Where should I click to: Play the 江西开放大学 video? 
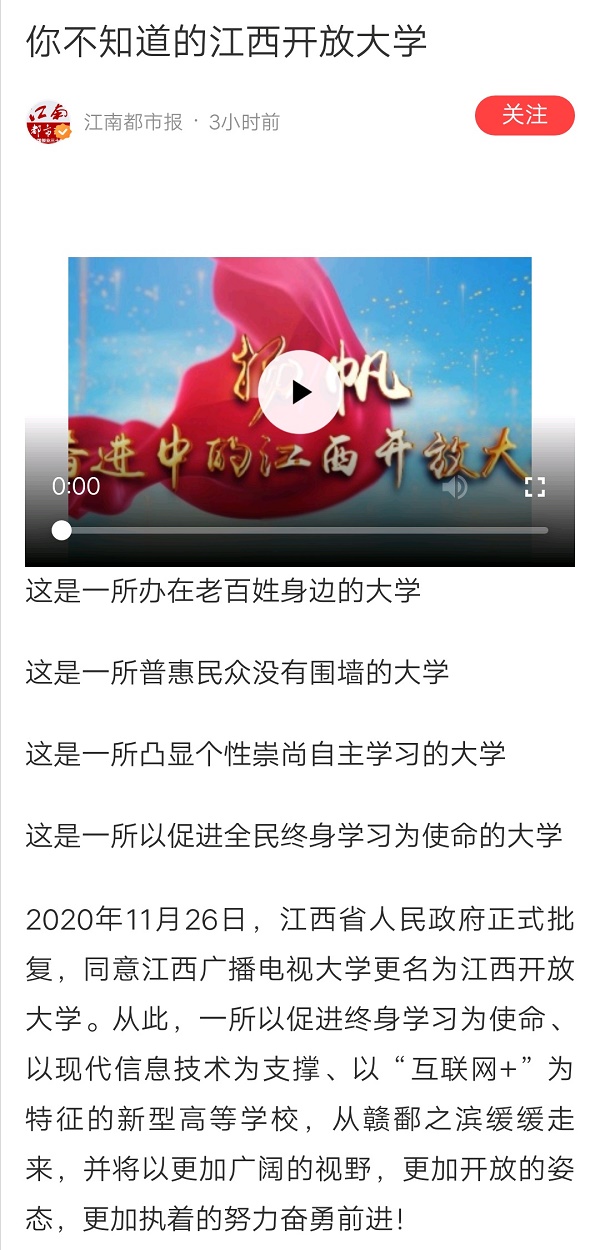[x=299, y=392]
